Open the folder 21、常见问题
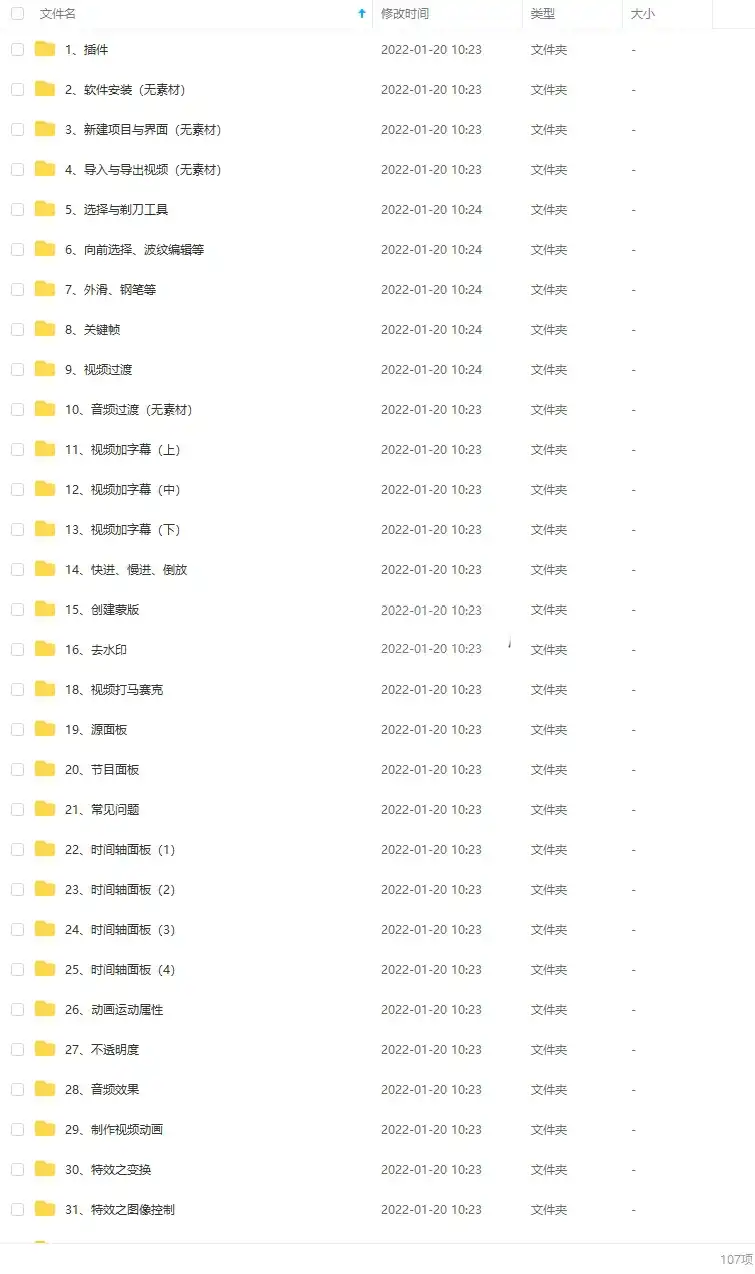Image resolution: width=755 pixels, height=1274 pixels. (x=95, y=809)
